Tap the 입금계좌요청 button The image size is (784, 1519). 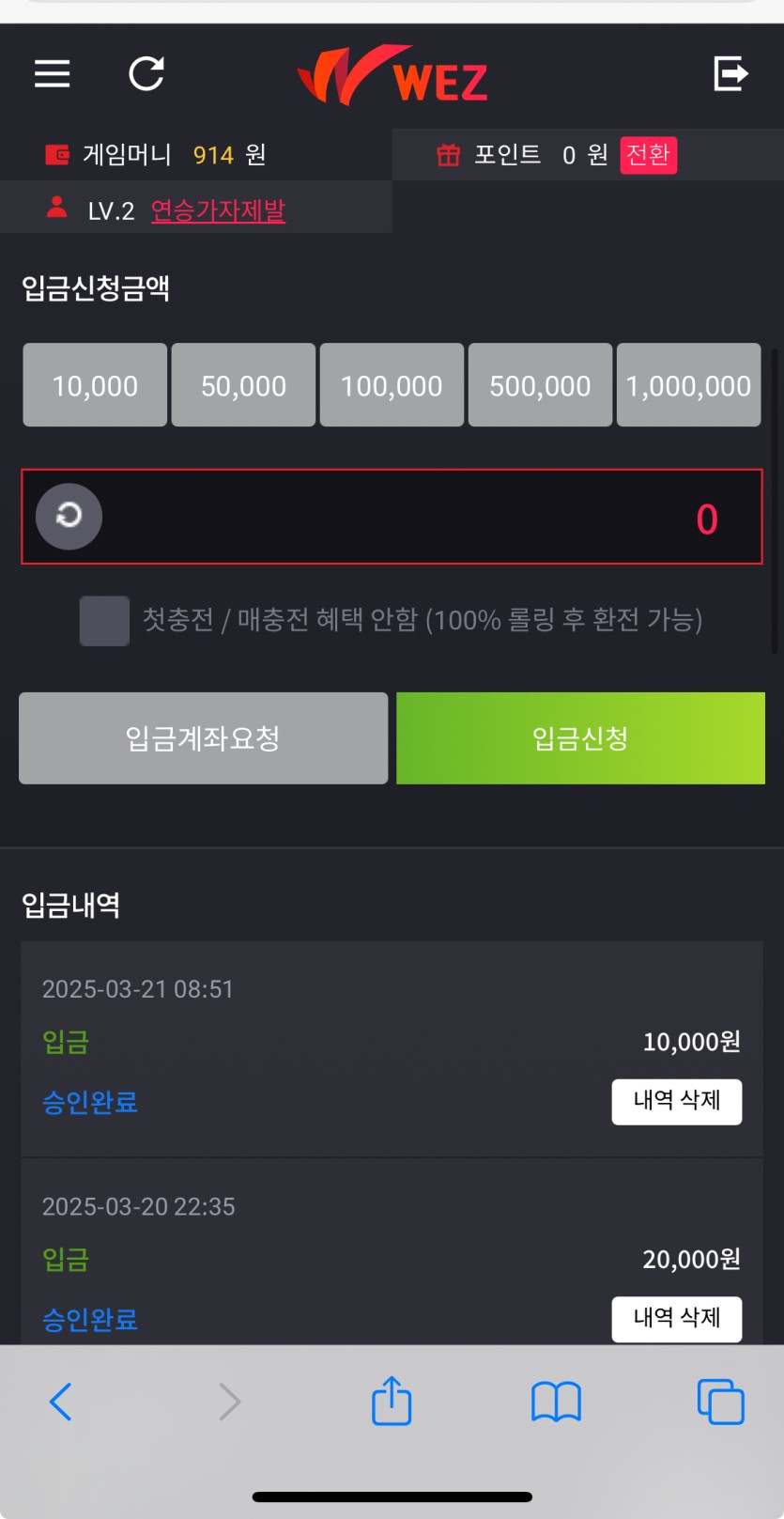203,738
